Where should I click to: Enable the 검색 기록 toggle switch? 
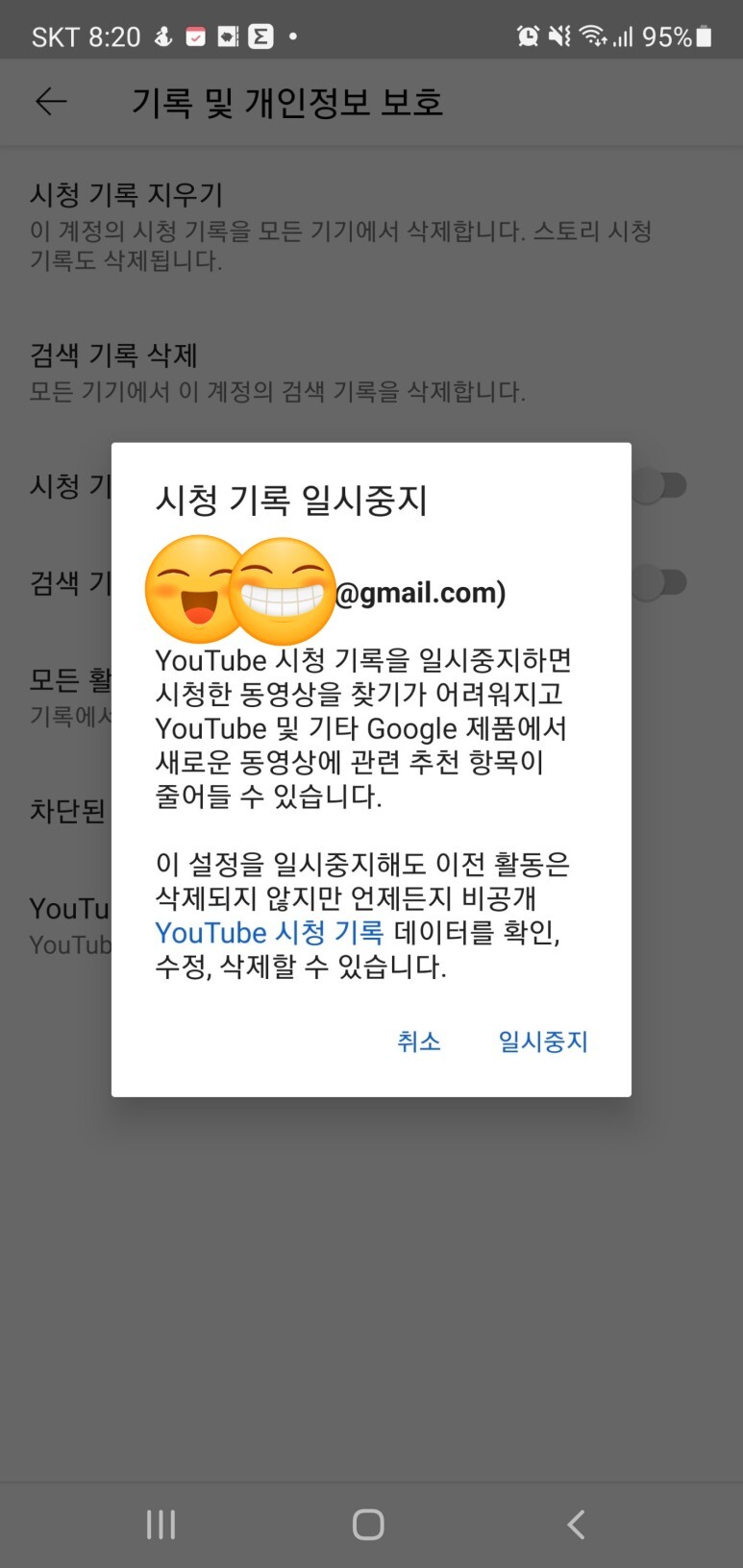tap(659, 581)
